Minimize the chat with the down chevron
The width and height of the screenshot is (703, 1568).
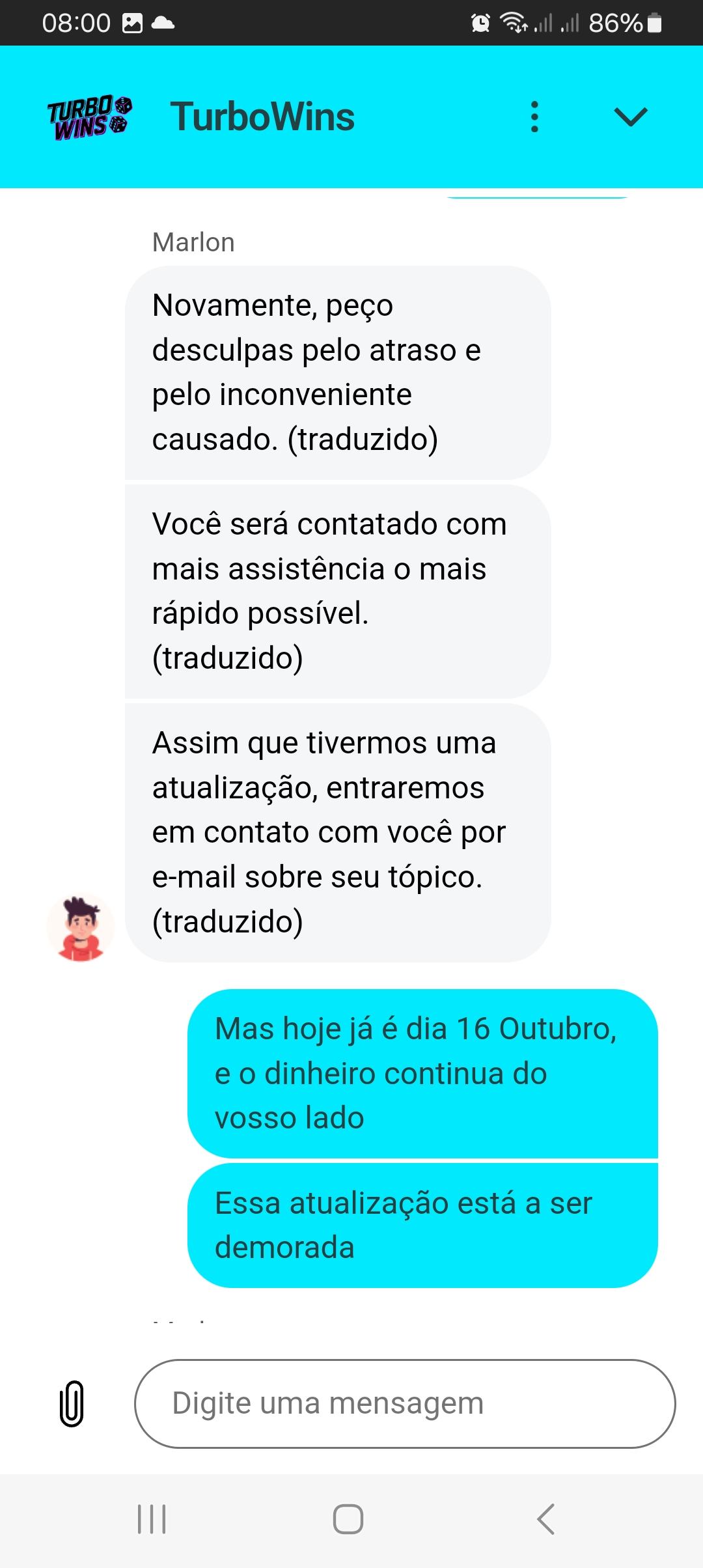631,117
